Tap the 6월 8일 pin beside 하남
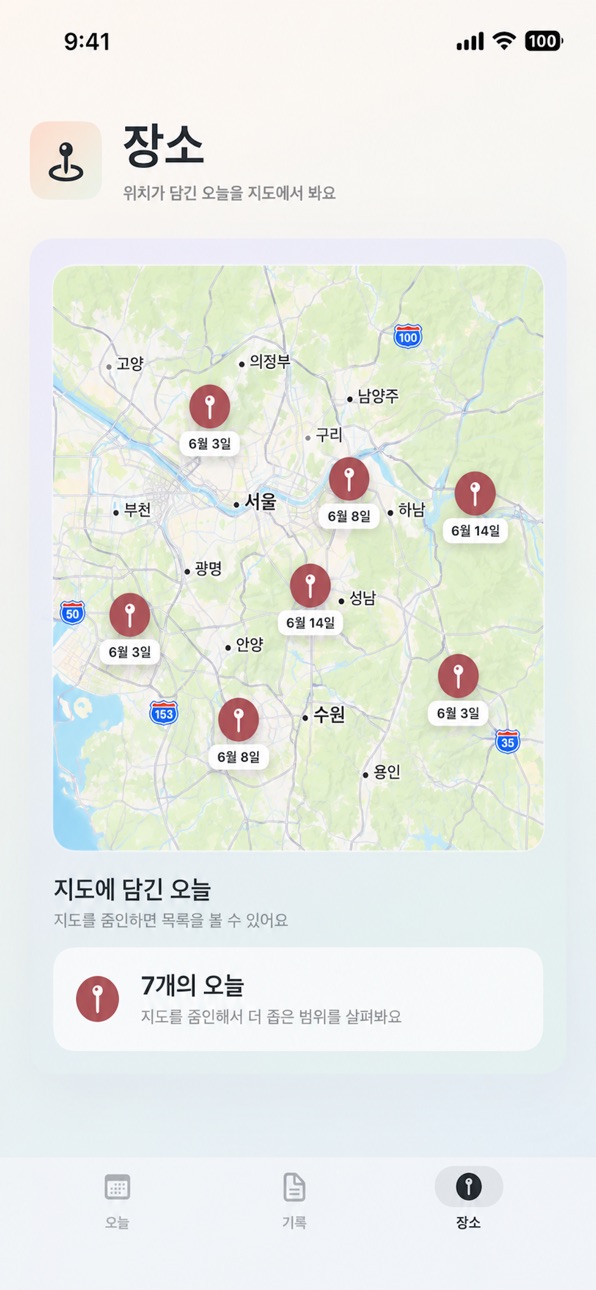This screenshot has height=1290, width=596. tap(349, 493)
